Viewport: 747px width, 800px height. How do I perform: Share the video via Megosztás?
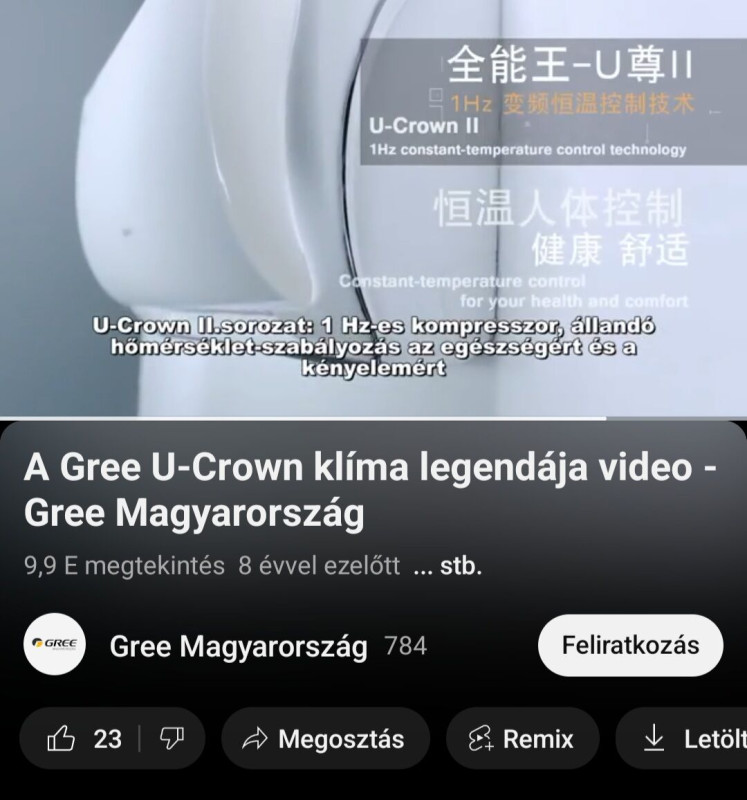pos(325,739)
